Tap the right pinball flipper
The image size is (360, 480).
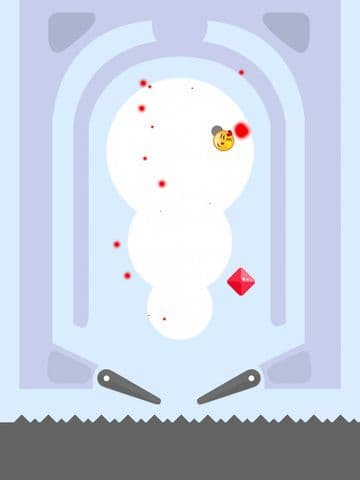tap(229, 386)
